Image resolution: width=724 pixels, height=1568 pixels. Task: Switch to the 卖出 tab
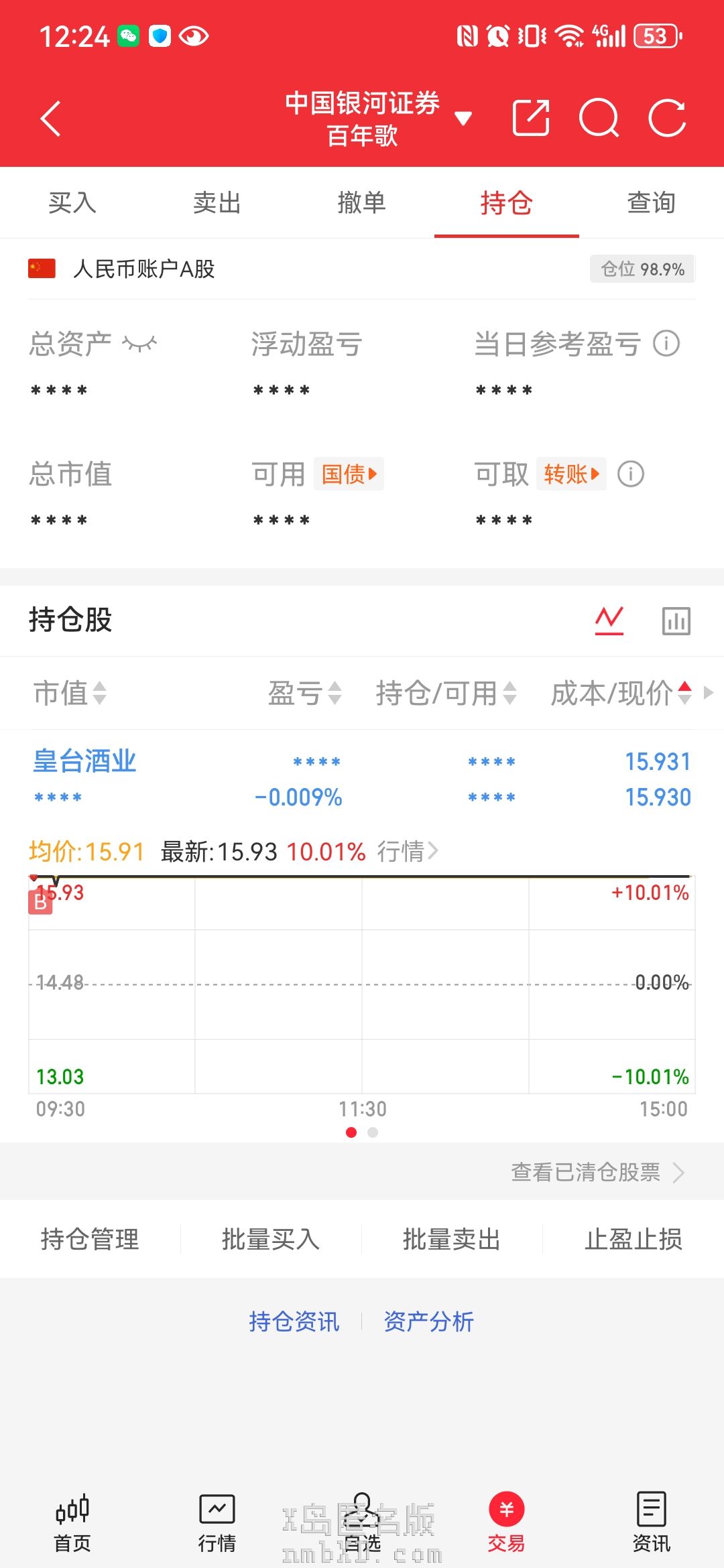(217, 202)
